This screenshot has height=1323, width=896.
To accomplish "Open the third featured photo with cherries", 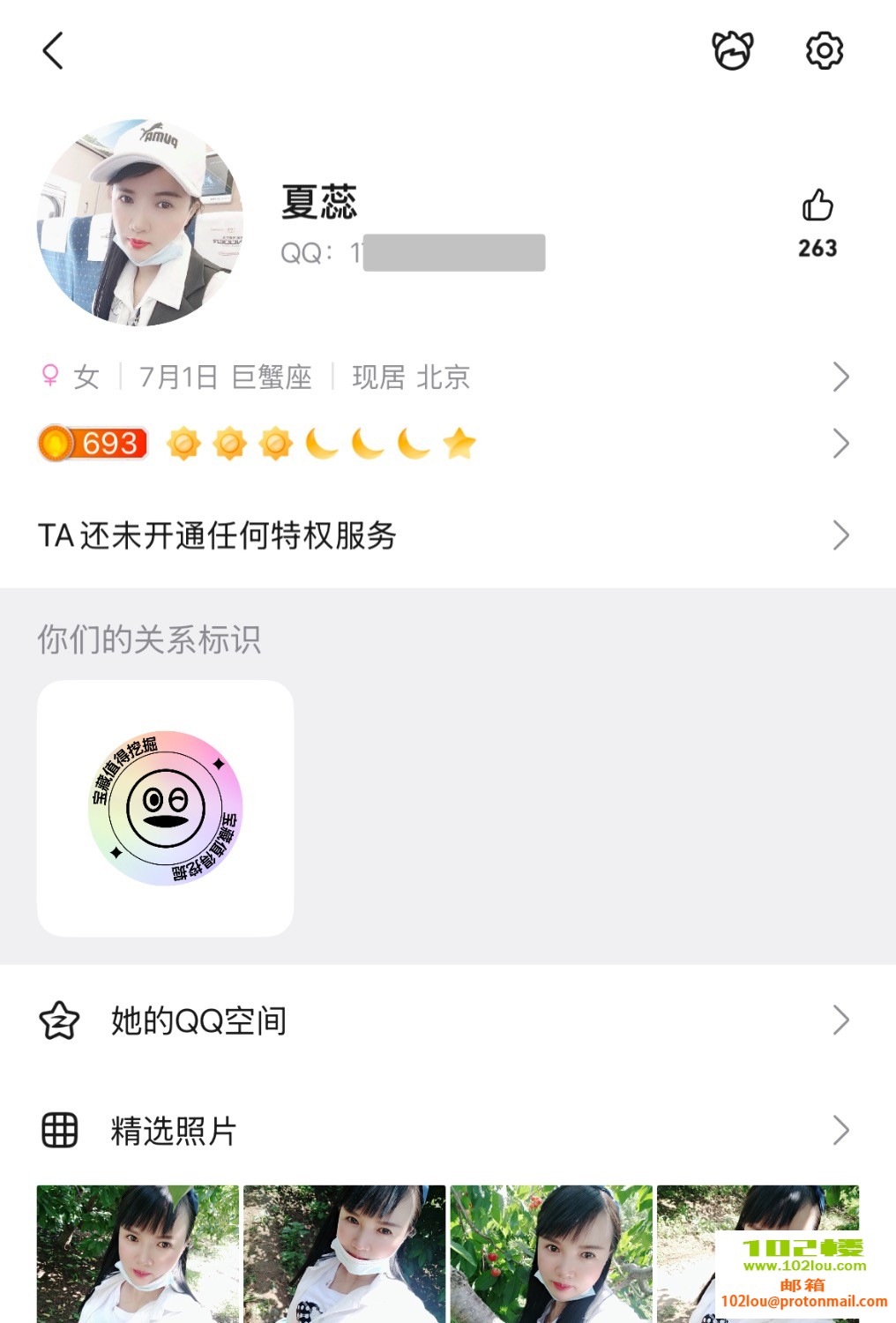I will click(x=551, y=1252).
